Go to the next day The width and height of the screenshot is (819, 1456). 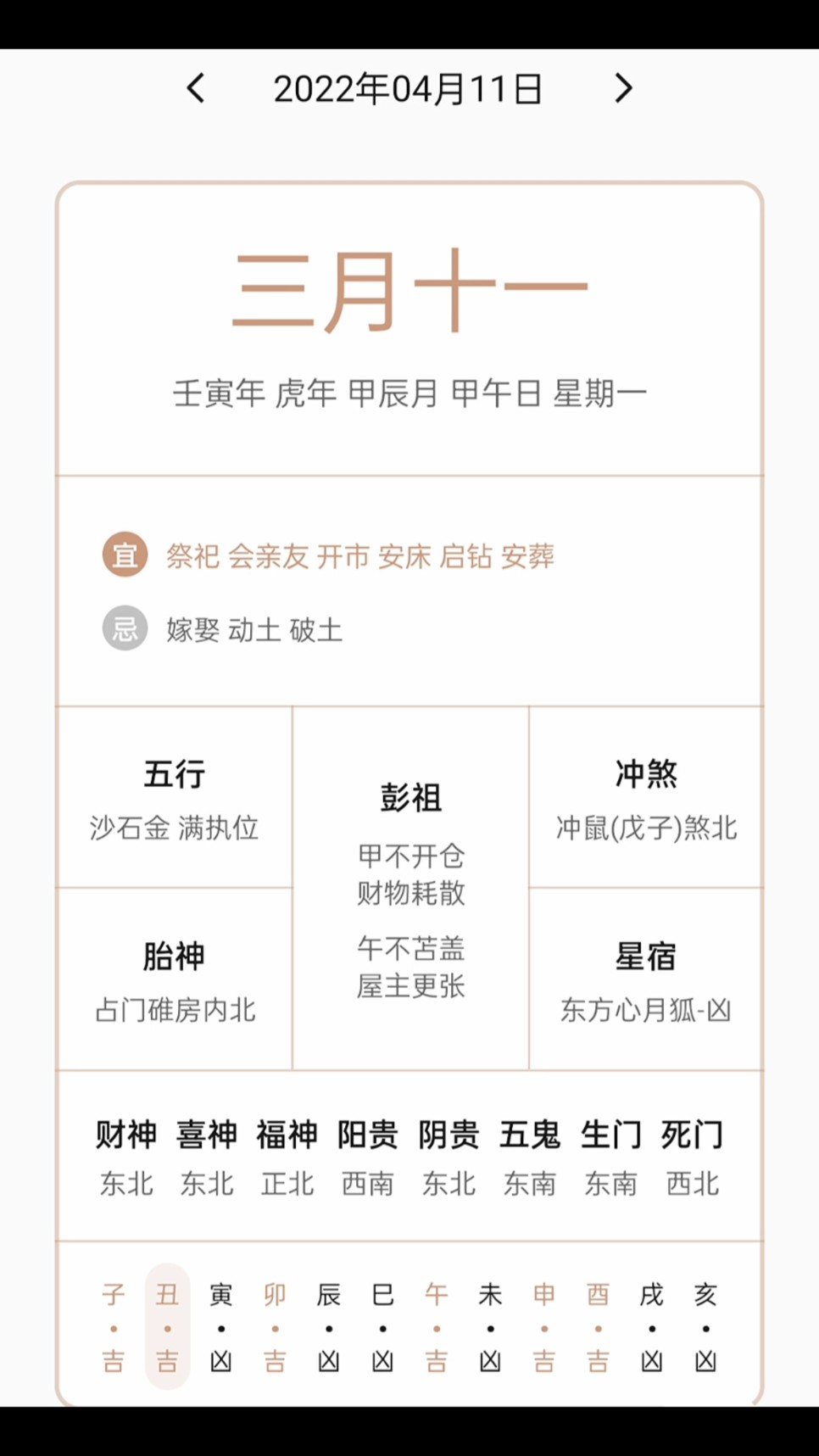[623, 88]
